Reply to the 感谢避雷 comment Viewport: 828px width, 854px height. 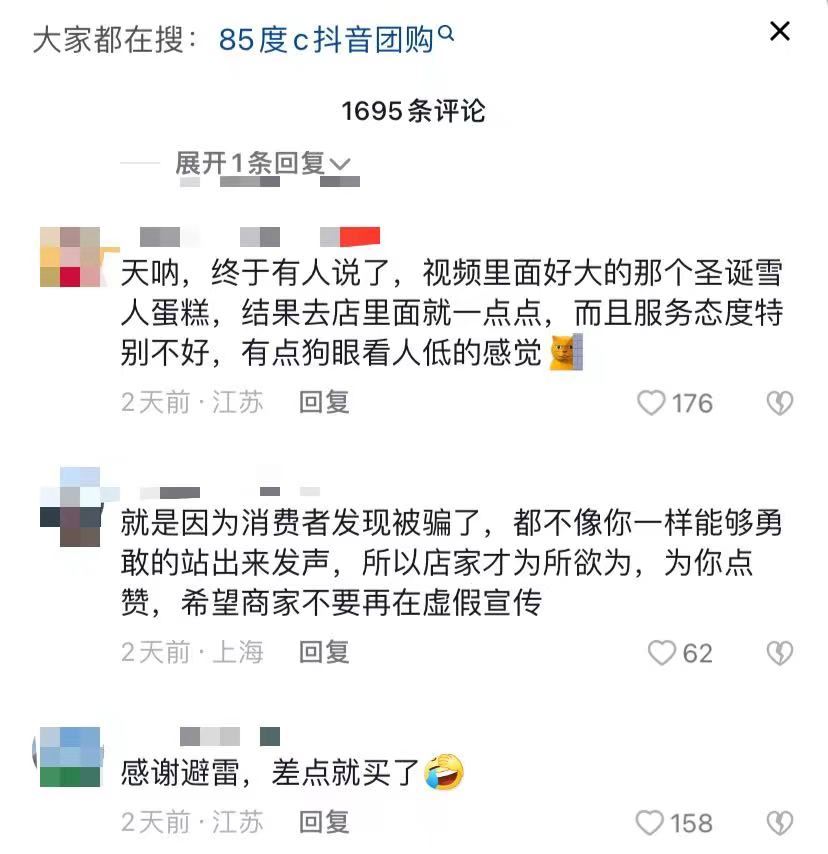(x=324, y=822)
